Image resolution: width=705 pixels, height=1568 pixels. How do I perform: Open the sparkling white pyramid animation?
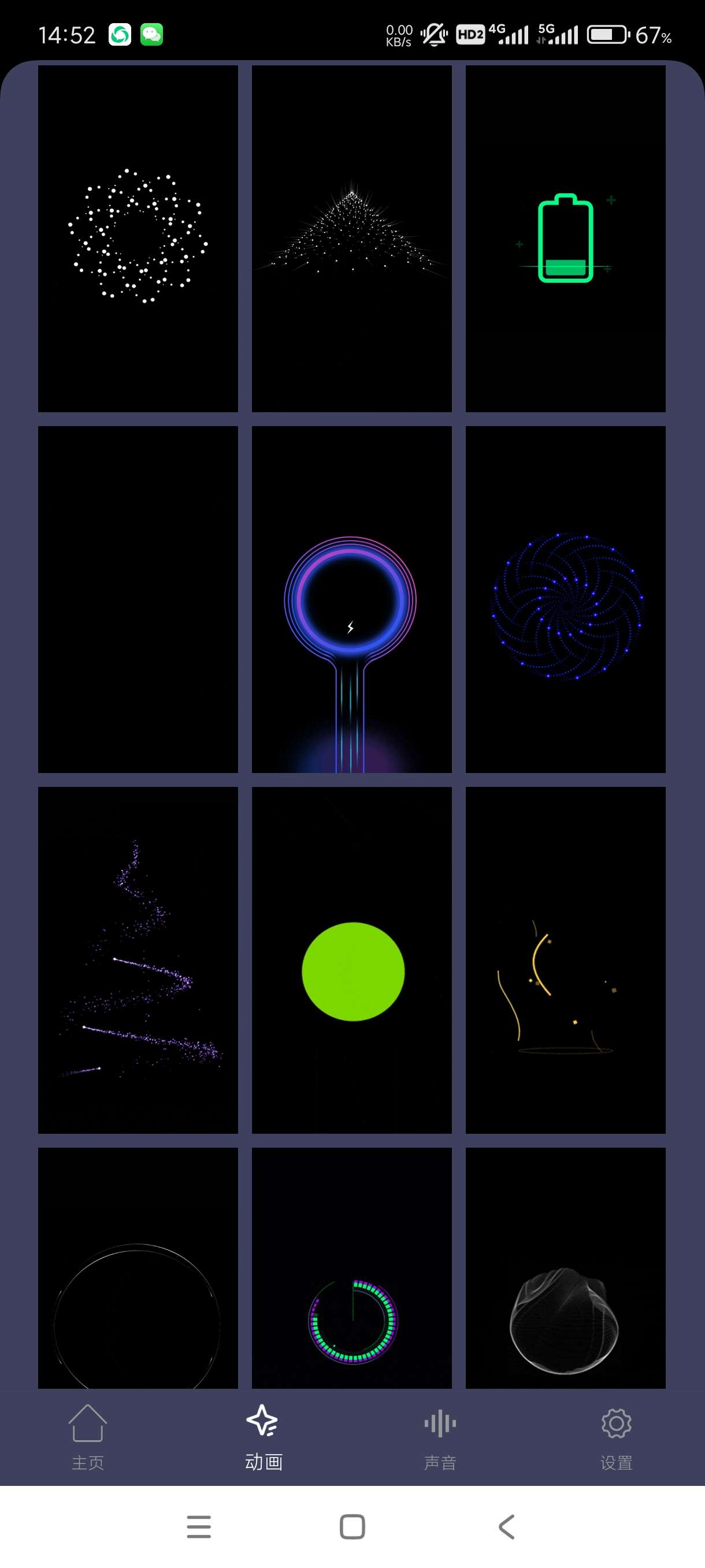(x=351, y=239)
